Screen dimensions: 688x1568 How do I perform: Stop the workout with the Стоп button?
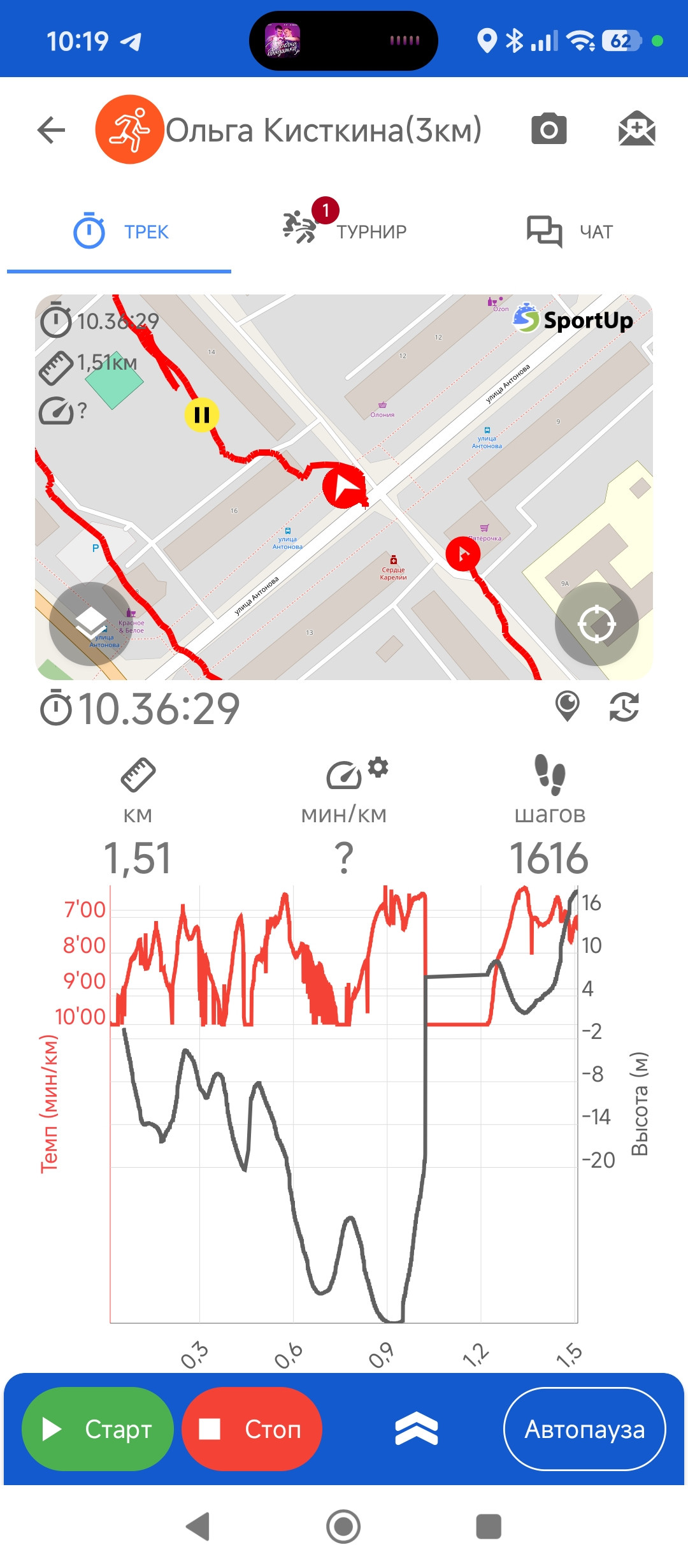(x=252, y=1429)
